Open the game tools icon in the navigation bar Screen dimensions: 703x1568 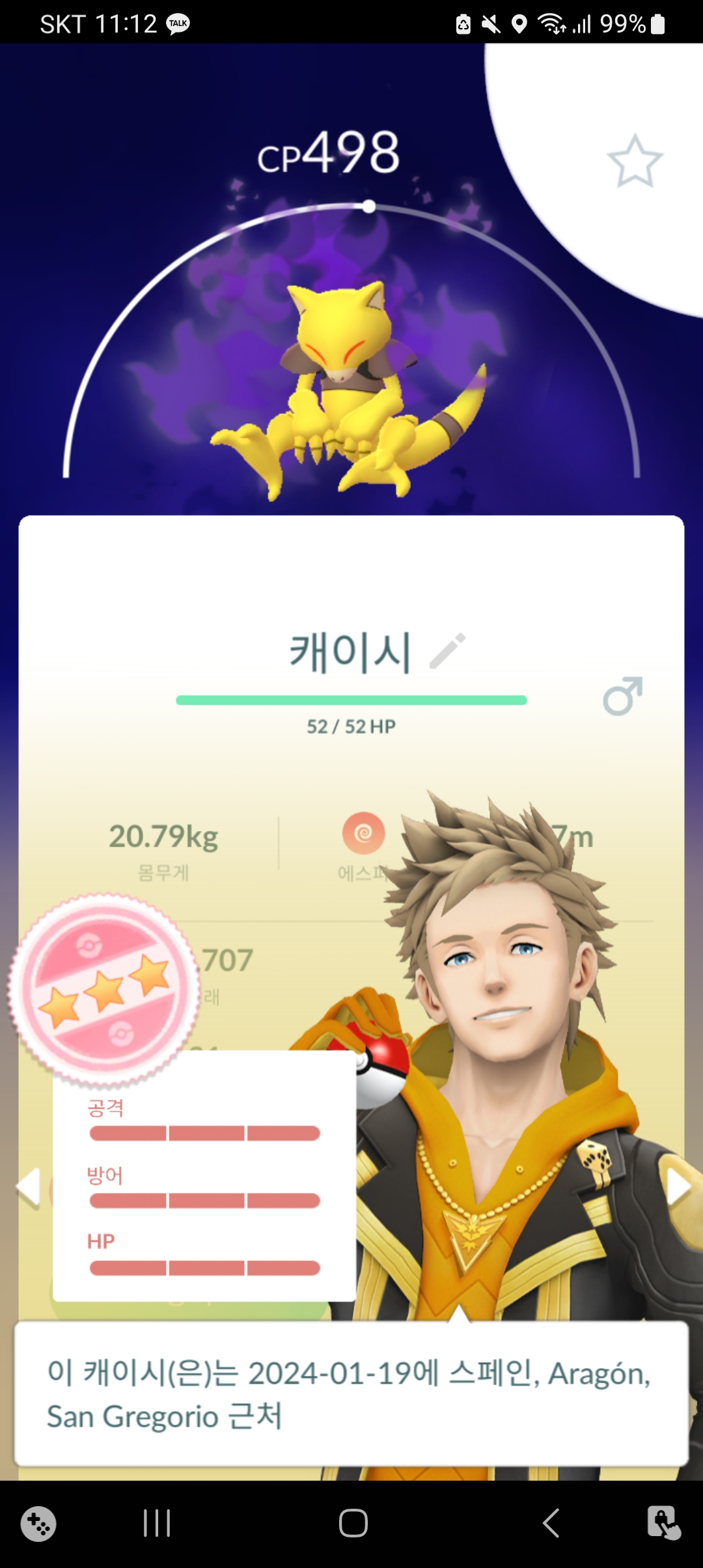[x=38, y=1524]
